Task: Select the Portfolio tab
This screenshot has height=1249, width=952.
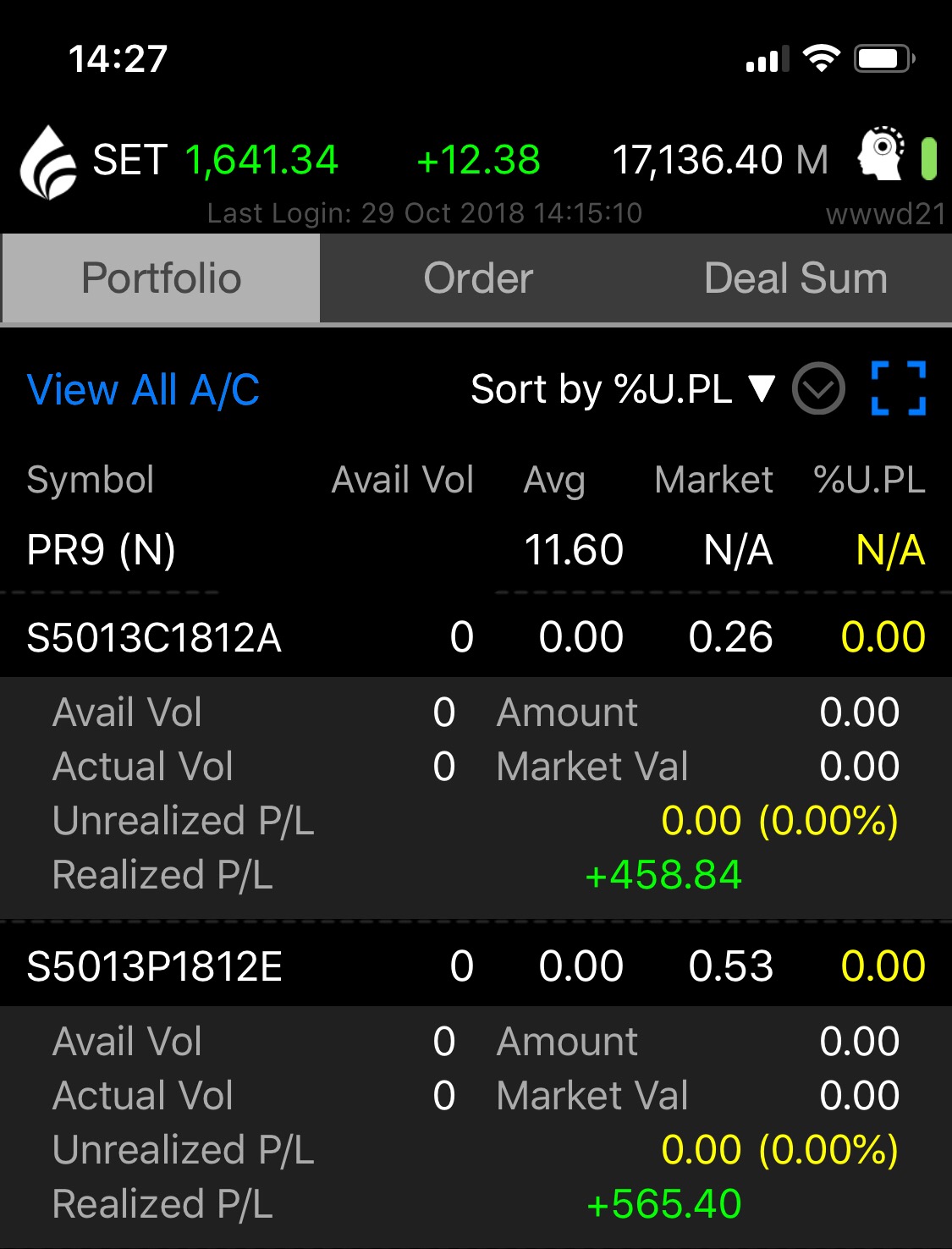Action: (161, 278)
